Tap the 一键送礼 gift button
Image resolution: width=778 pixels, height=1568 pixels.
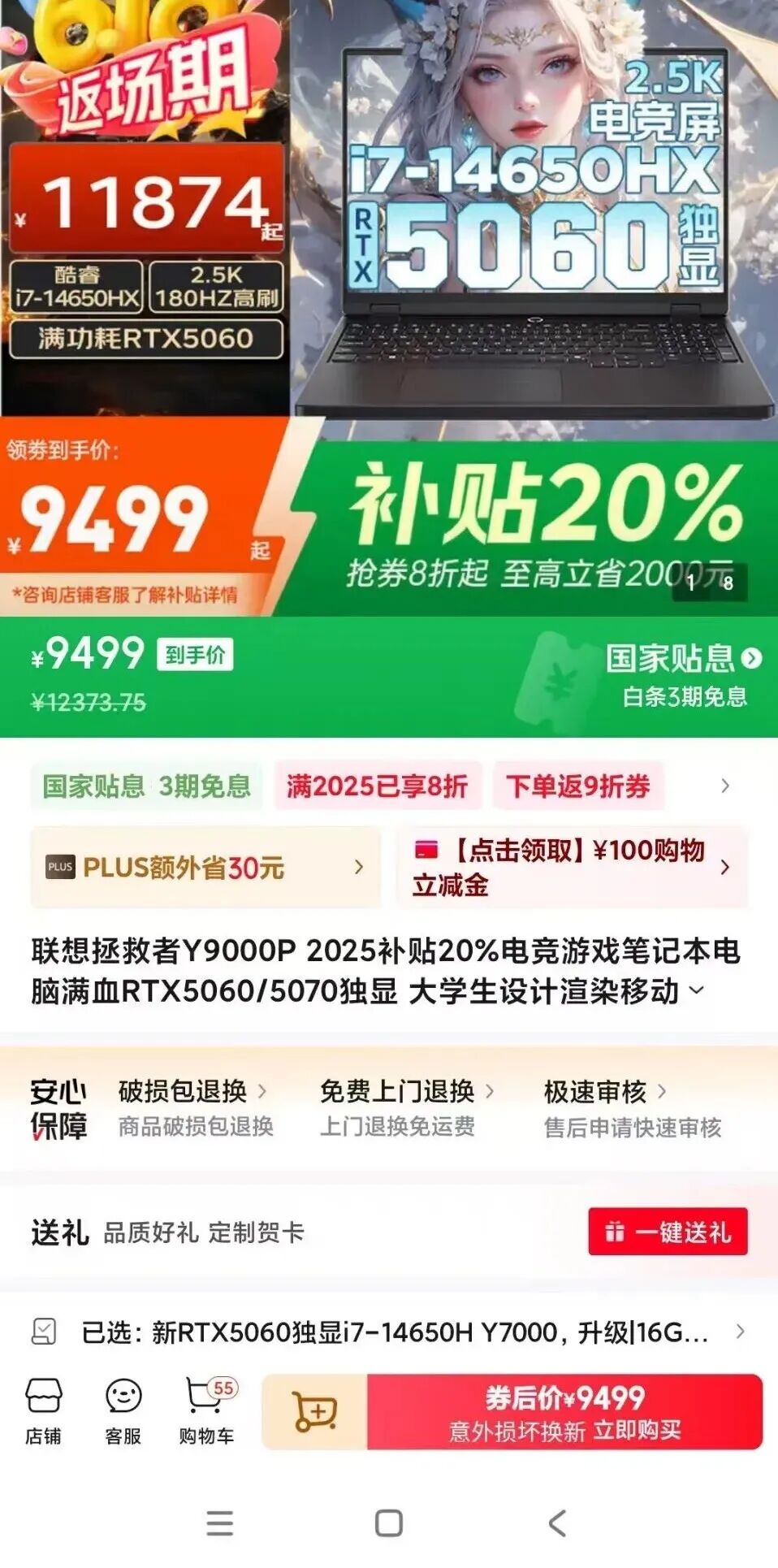click(668, 1232)
